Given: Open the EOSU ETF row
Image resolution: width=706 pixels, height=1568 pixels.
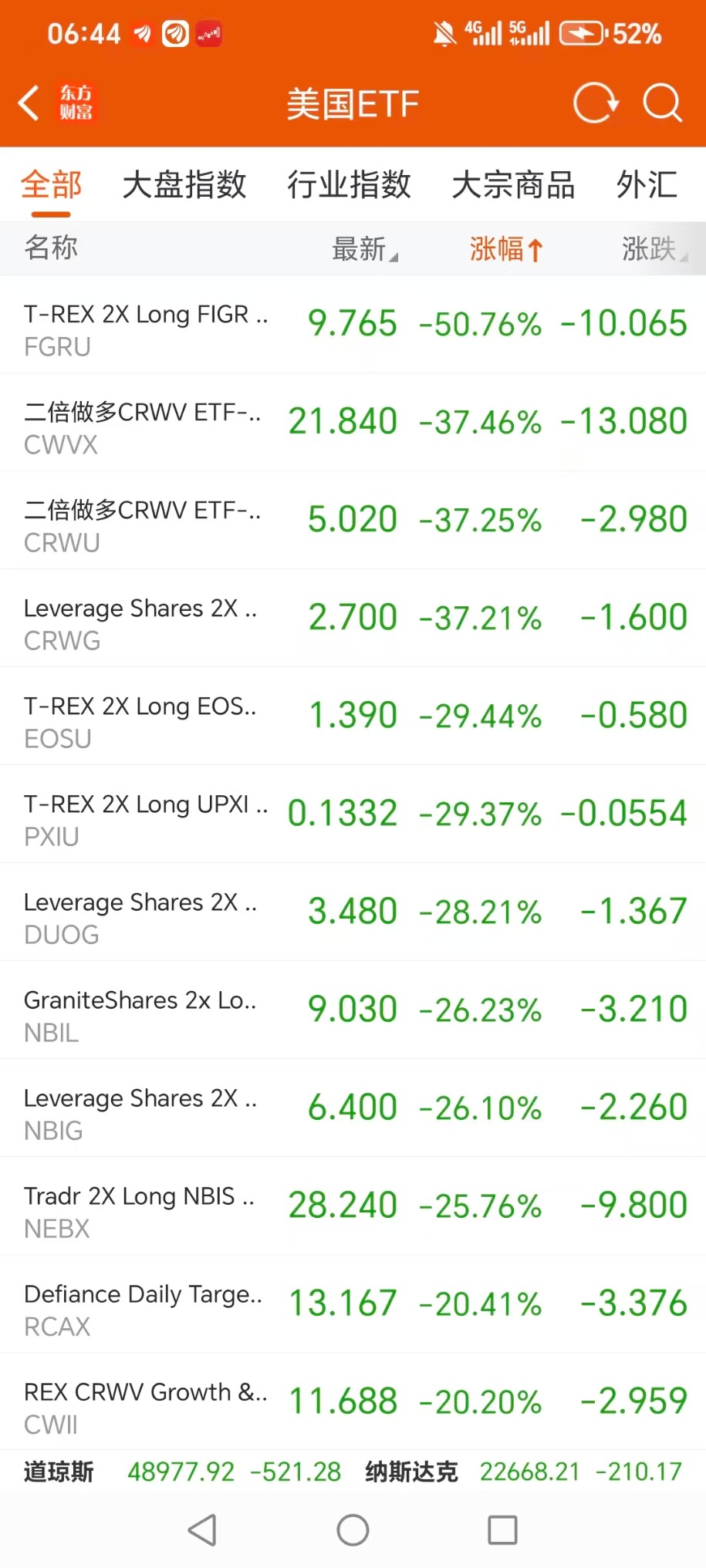Looking at the screenshot, I should [x=353, y=717].
